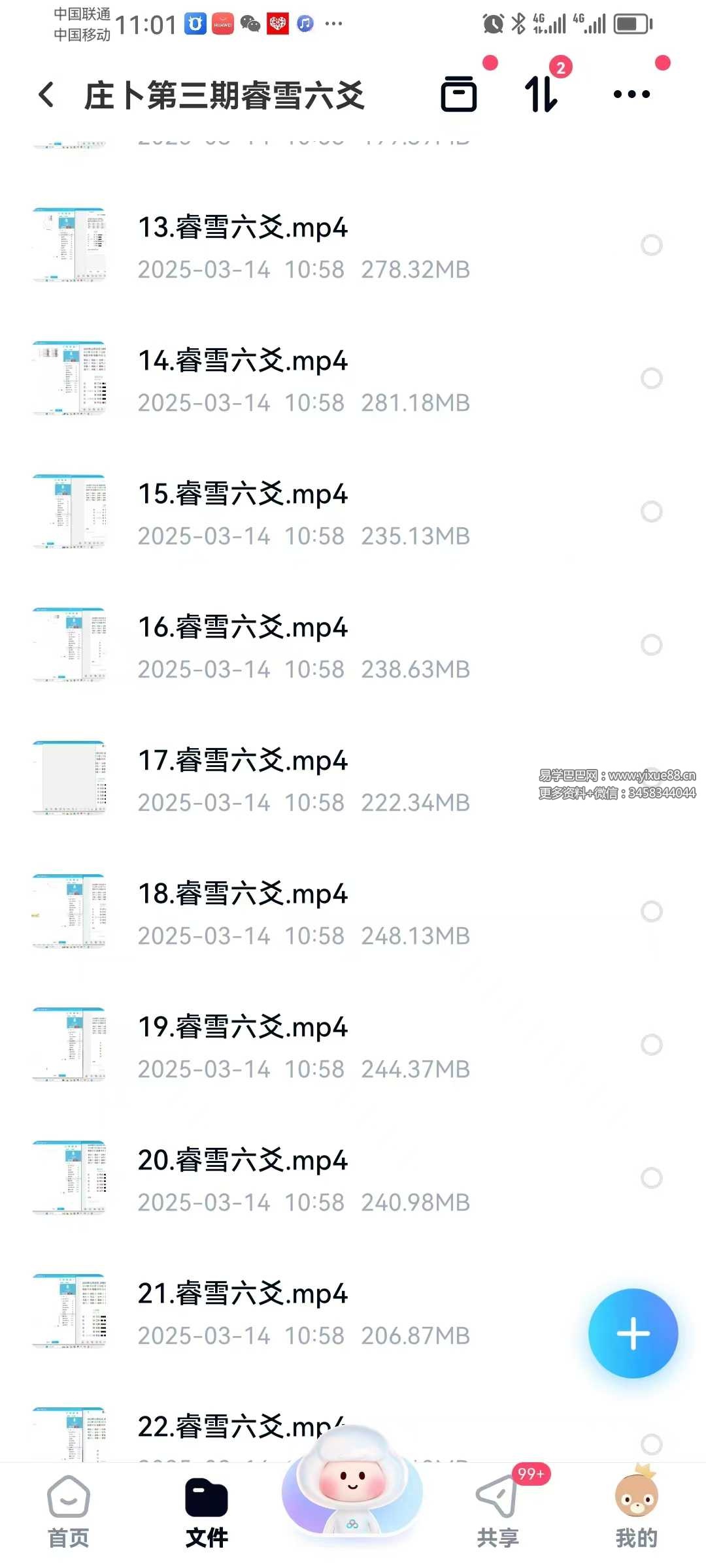This screenshot has width=706, height=1568.
Task: Play 13.睿雪六爻.mp4 video
Action: pyautogui.click(x=242, y=228)
